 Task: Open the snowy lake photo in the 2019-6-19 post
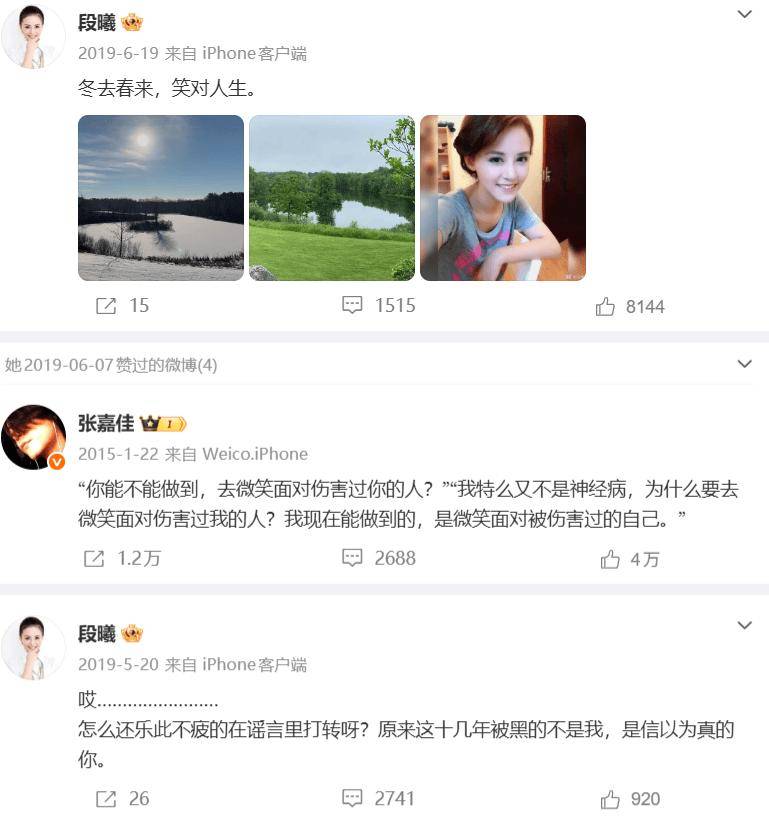[160, 198]
